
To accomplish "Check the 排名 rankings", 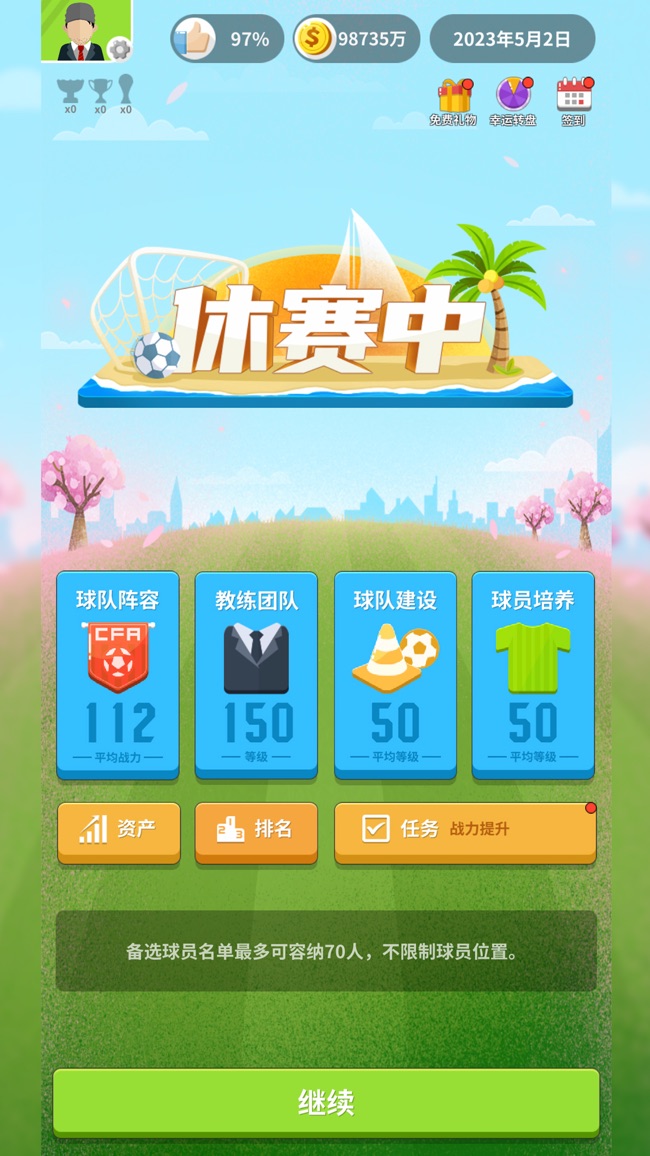I will click(256, 830).
